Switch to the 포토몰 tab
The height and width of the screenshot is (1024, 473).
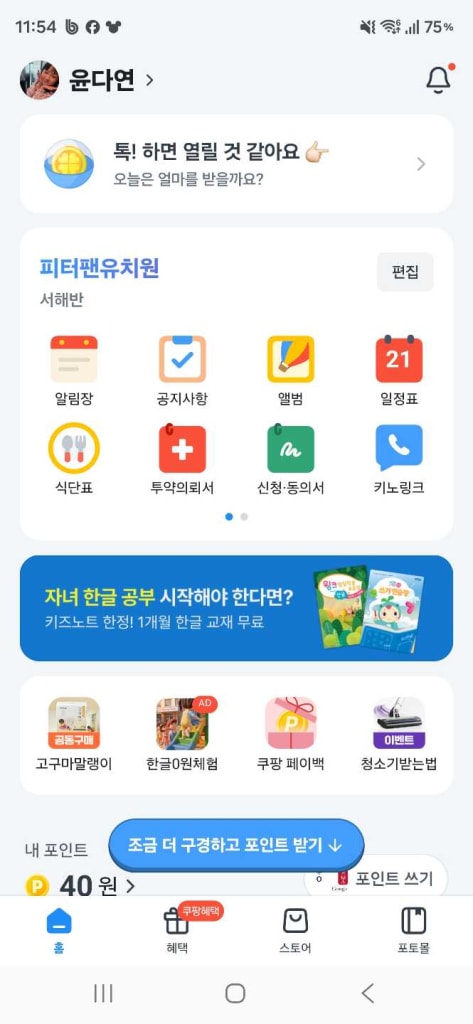tap(413, 929)
